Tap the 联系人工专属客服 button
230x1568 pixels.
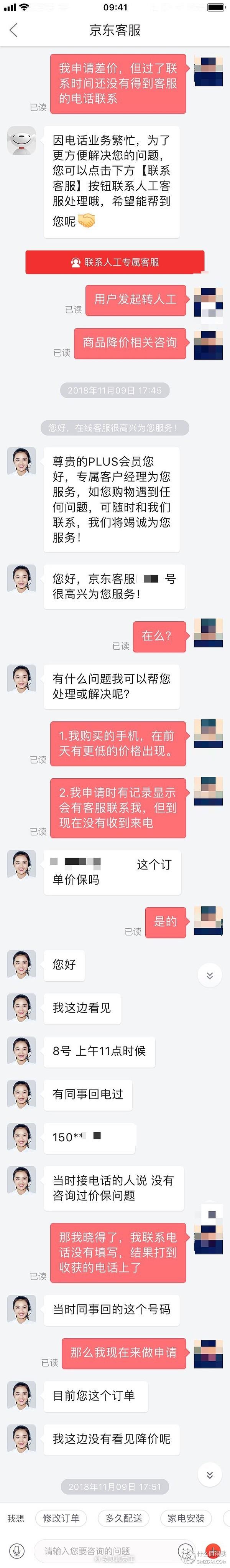[114, 262]
